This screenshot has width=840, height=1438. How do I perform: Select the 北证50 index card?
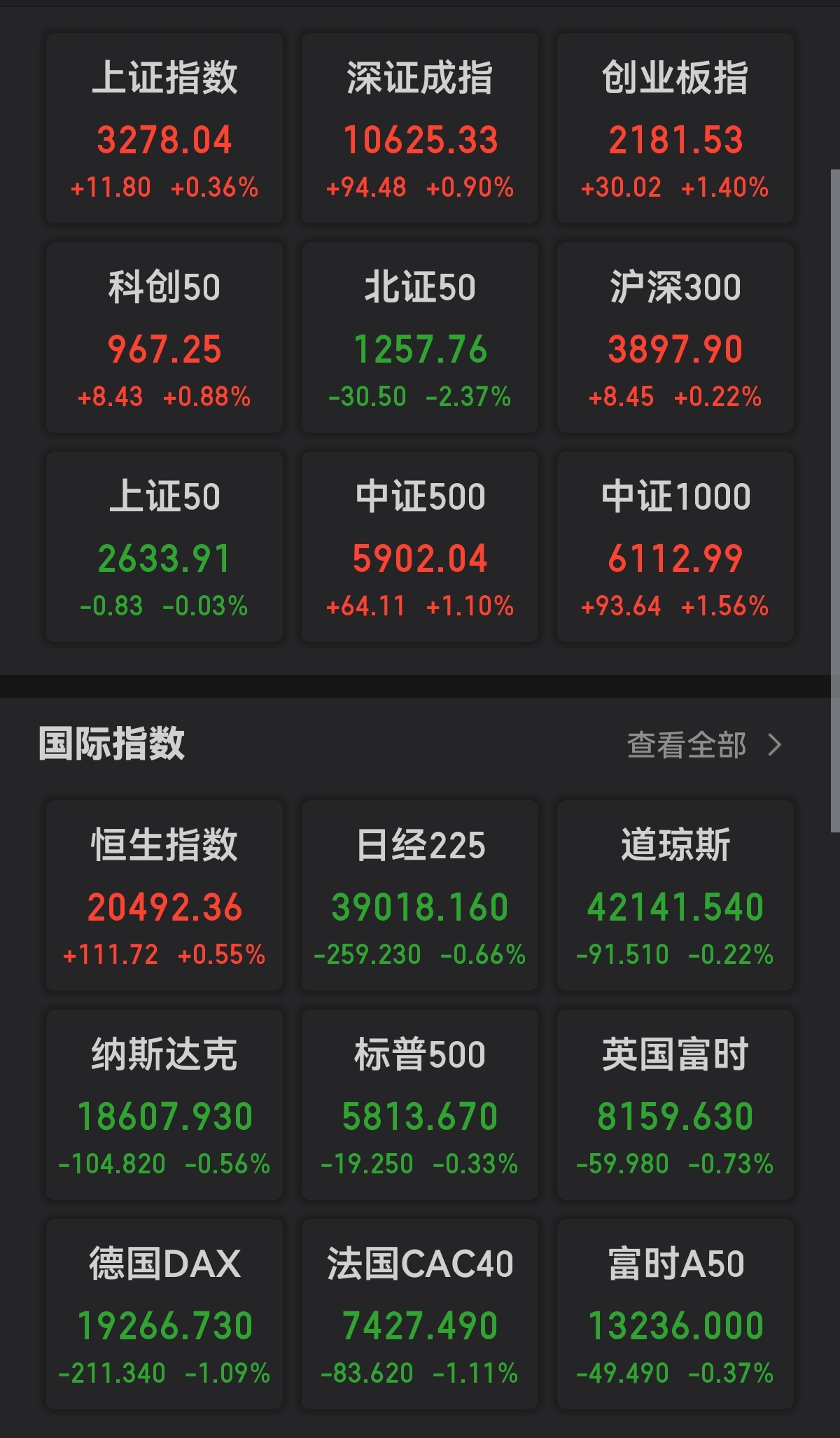(419, 336)
